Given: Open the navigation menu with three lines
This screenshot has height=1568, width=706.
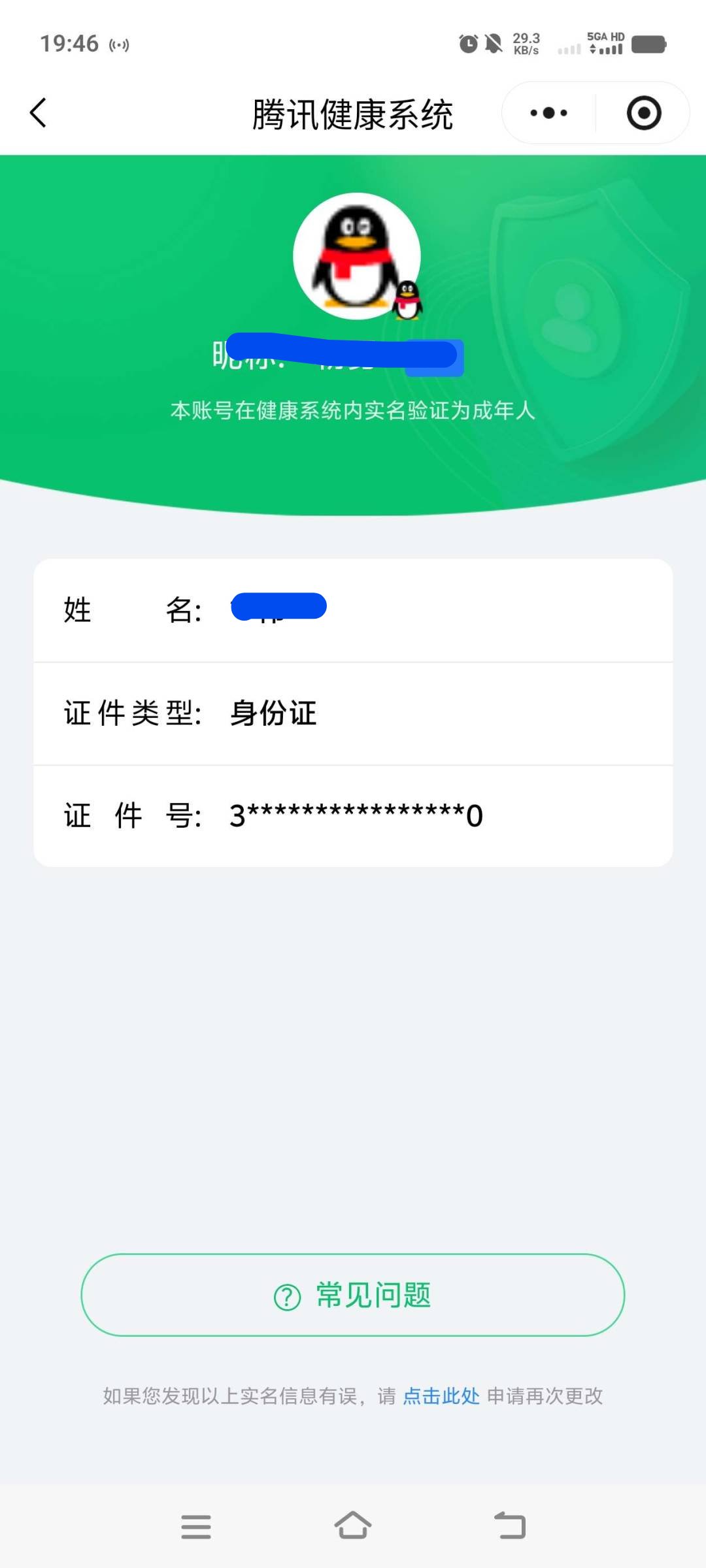Looking at the screenshot, I should 196,1526.
